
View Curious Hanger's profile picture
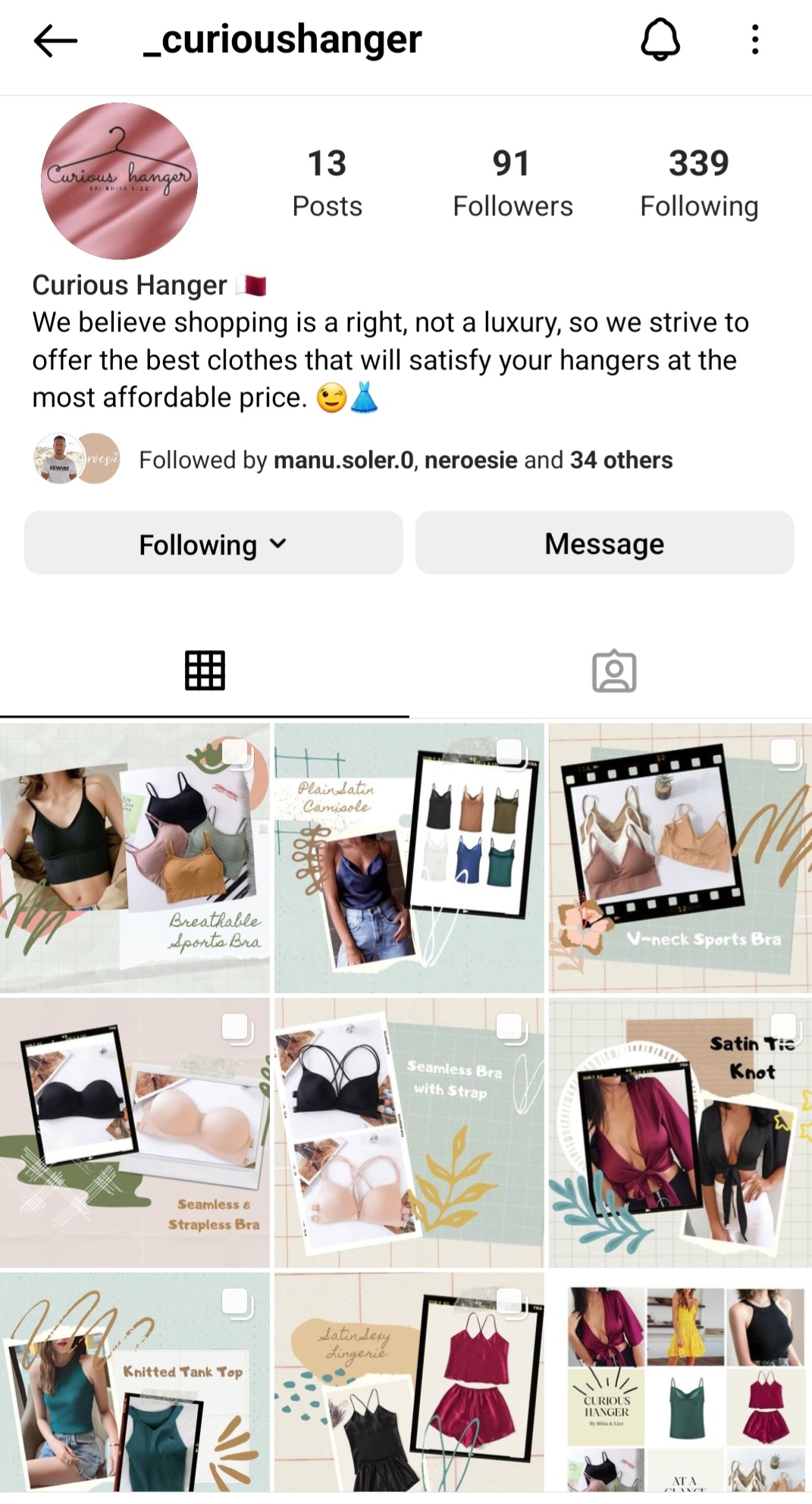pos(119,181)
